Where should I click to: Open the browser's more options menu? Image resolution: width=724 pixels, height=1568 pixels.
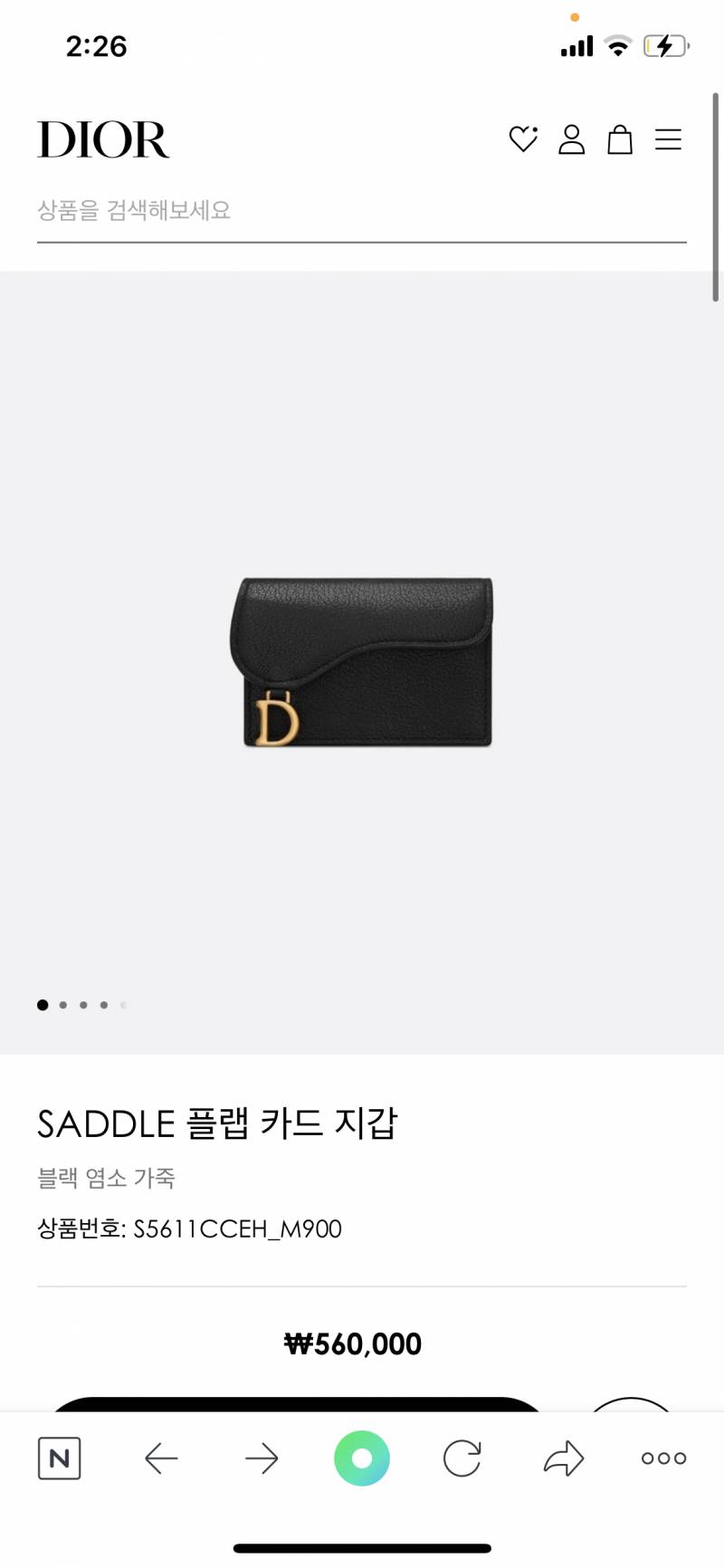[663, 1458]
